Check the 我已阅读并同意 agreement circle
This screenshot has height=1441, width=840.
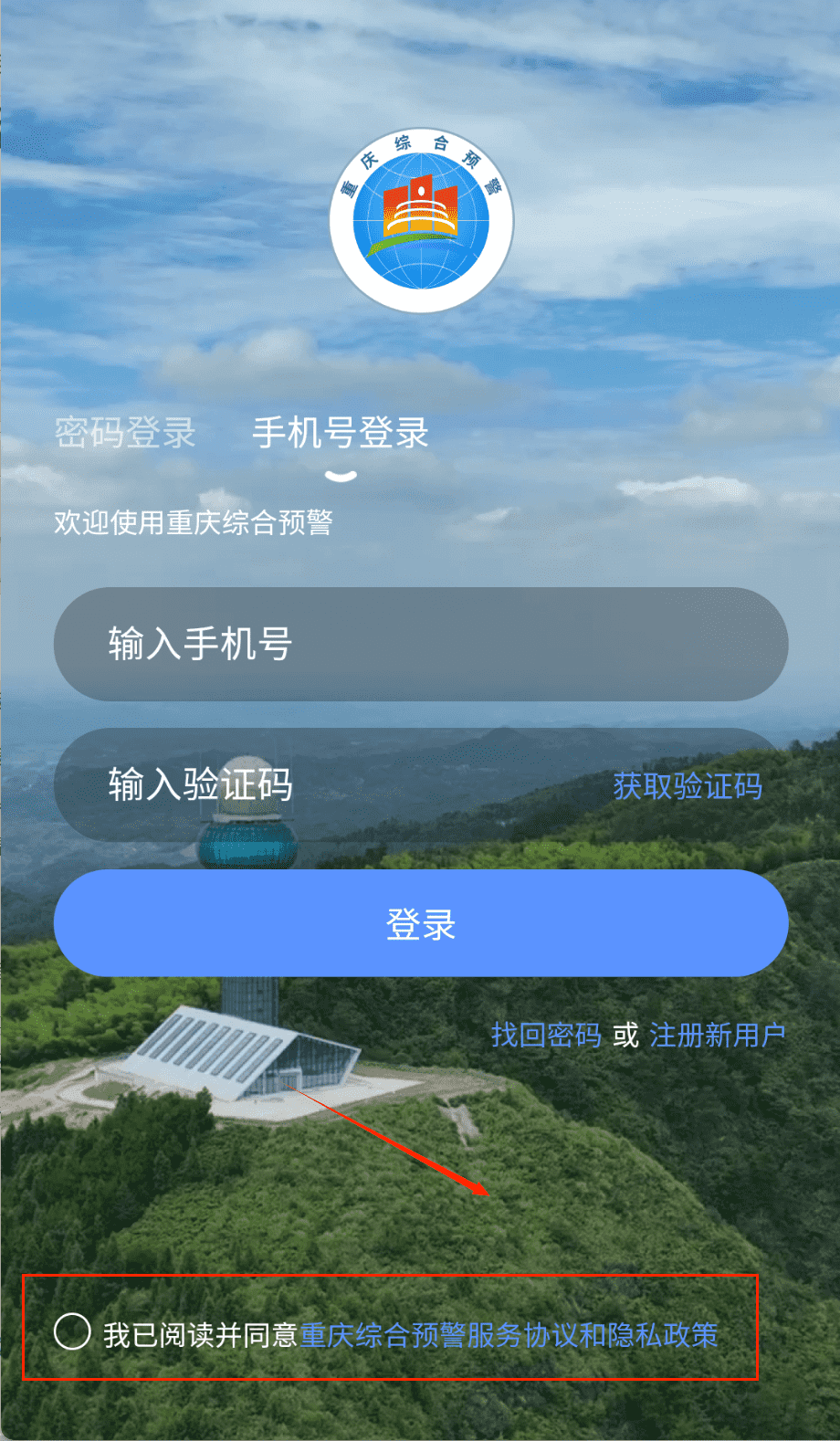72,1331
